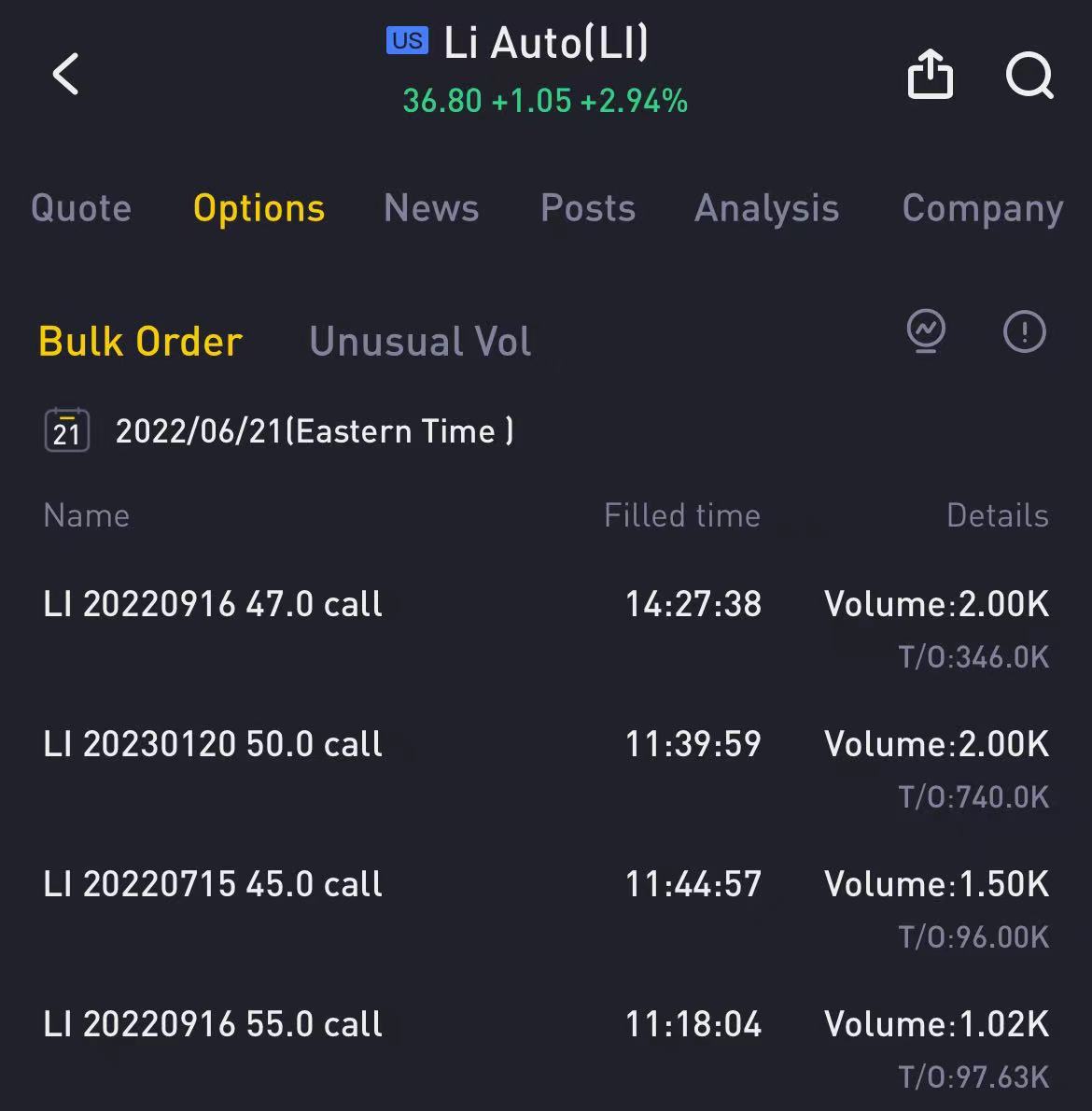
Task: Switch to the Quote tab
Action: point(81,208)
